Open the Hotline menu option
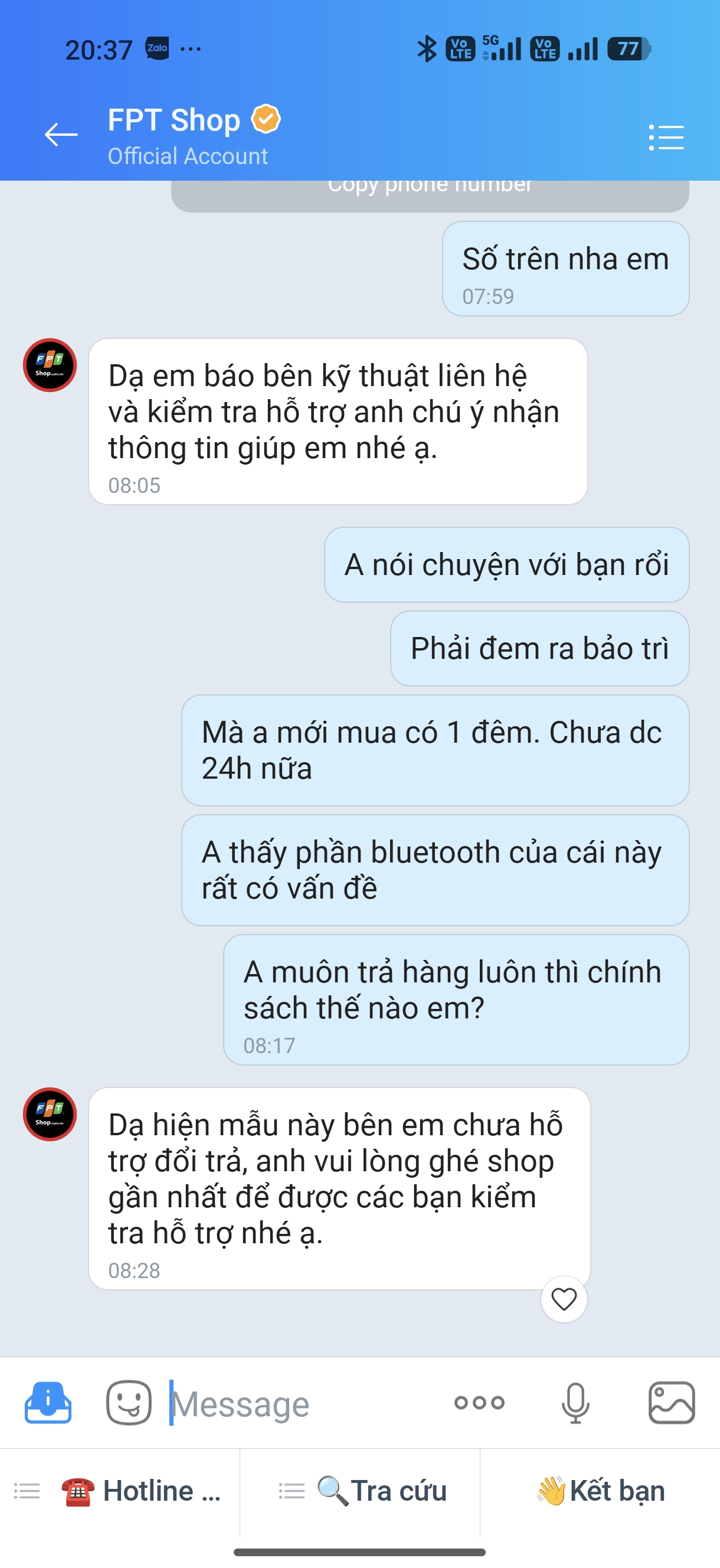720x1568 pixels. coord(119,1492)
